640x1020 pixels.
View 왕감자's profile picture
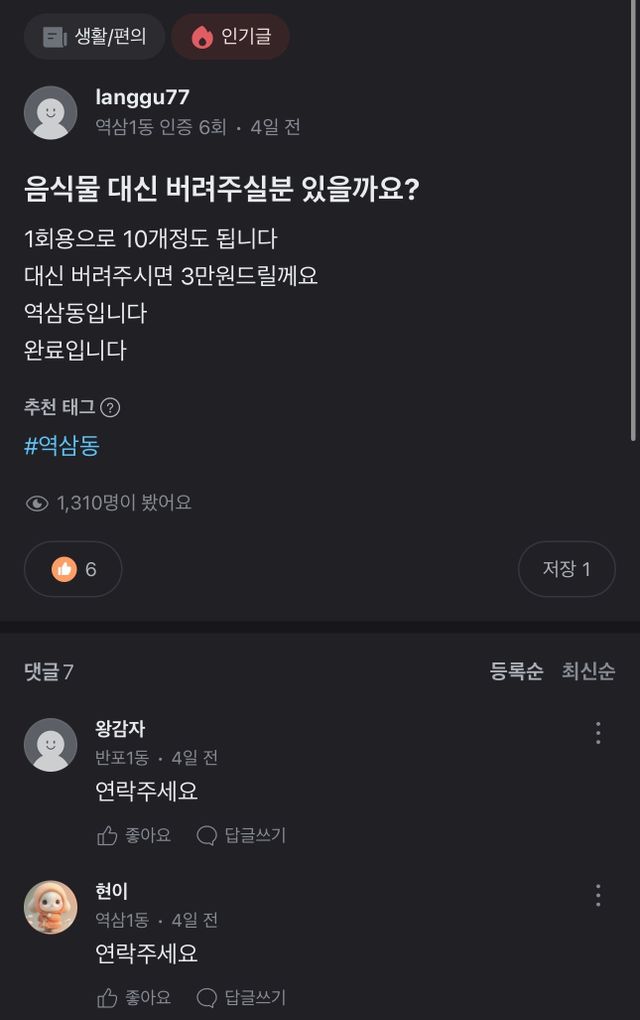click(x=50, y=745)
